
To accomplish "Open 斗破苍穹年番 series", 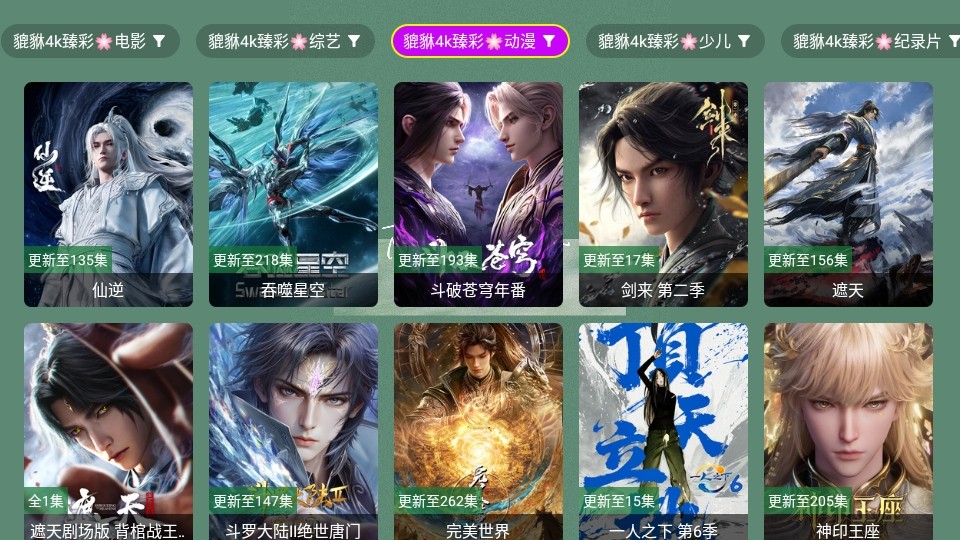I will 478,194.
